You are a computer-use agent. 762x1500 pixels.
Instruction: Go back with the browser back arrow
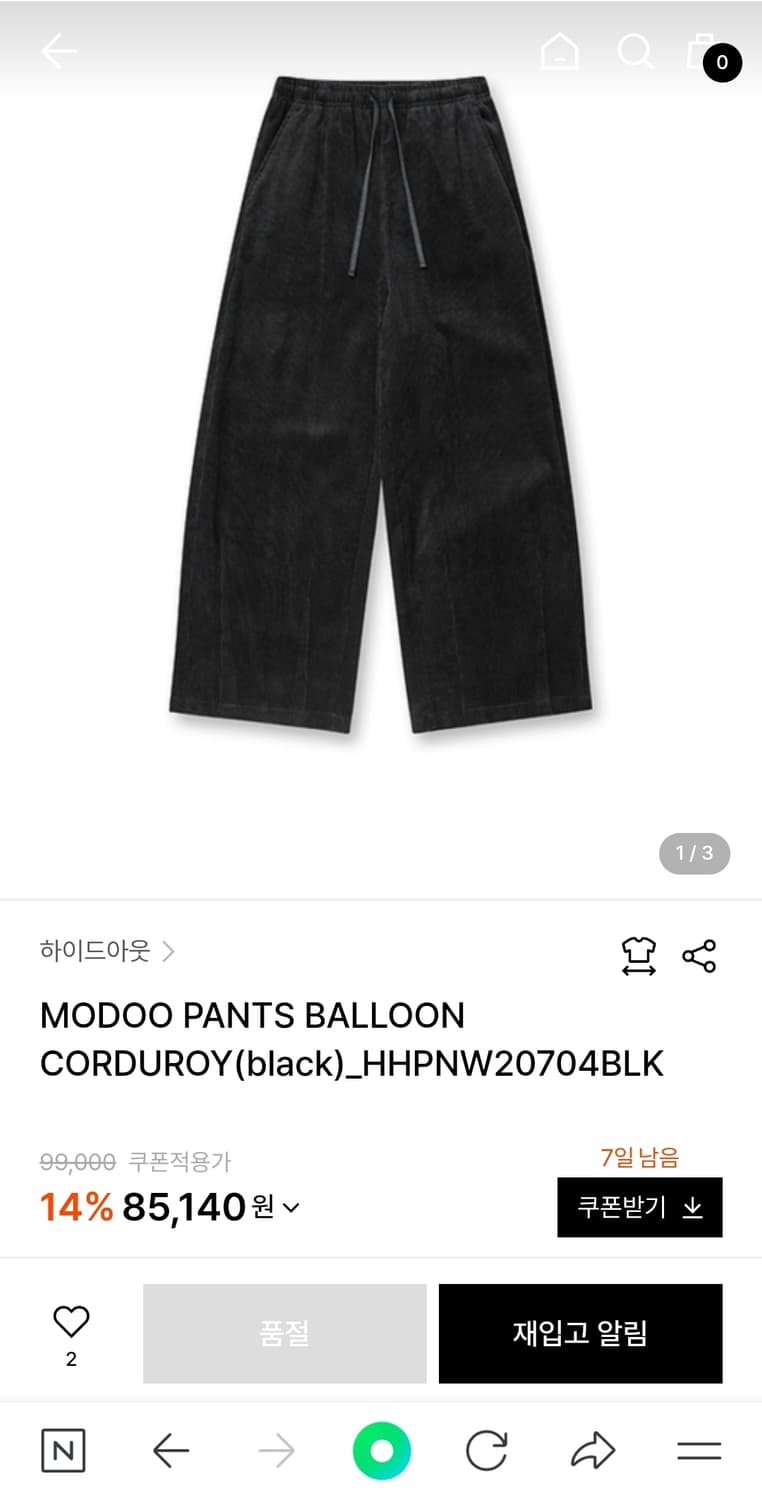171,1451
